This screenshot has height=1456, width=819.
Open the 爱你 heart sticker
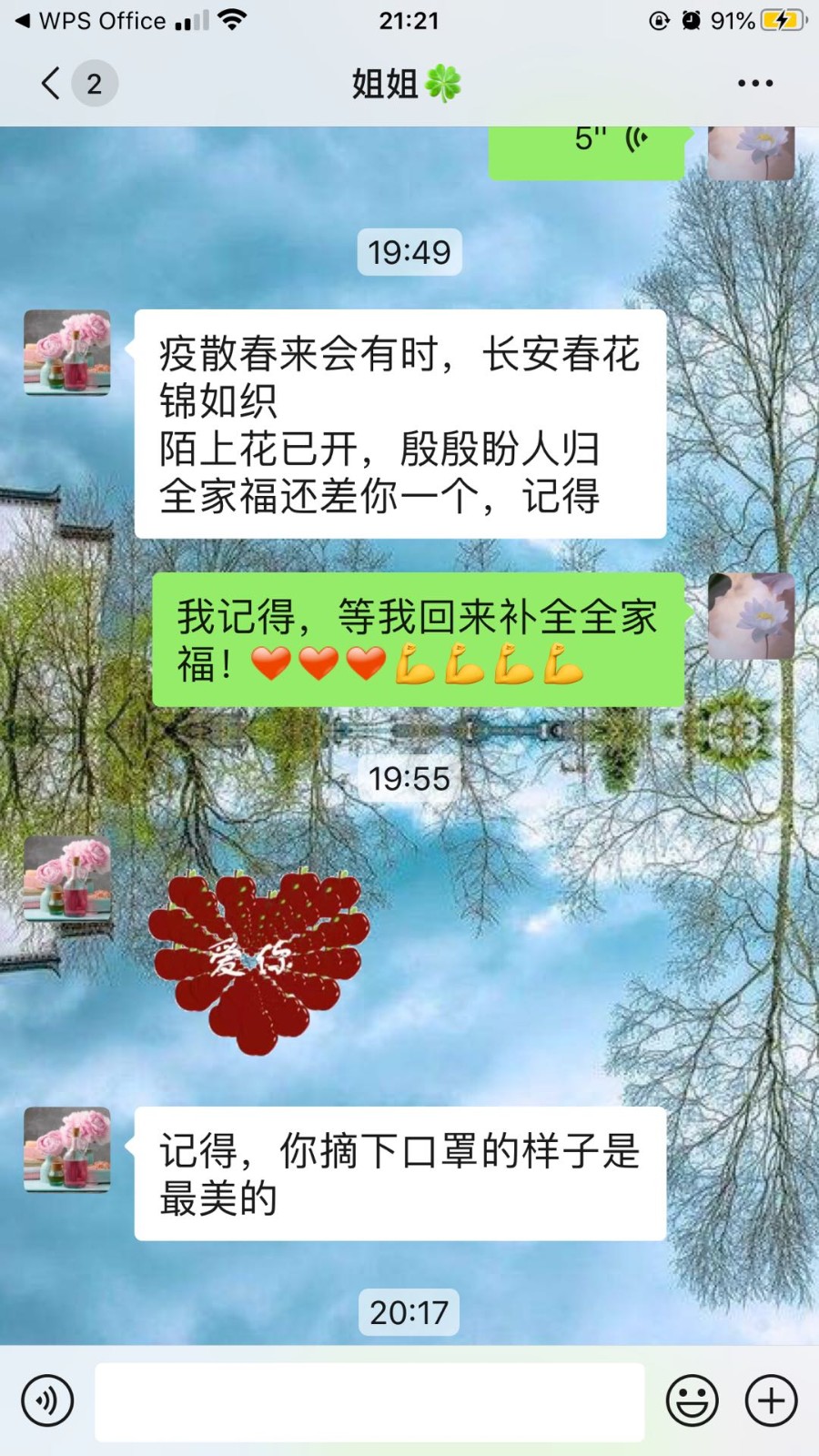click(x=259, y=963)
